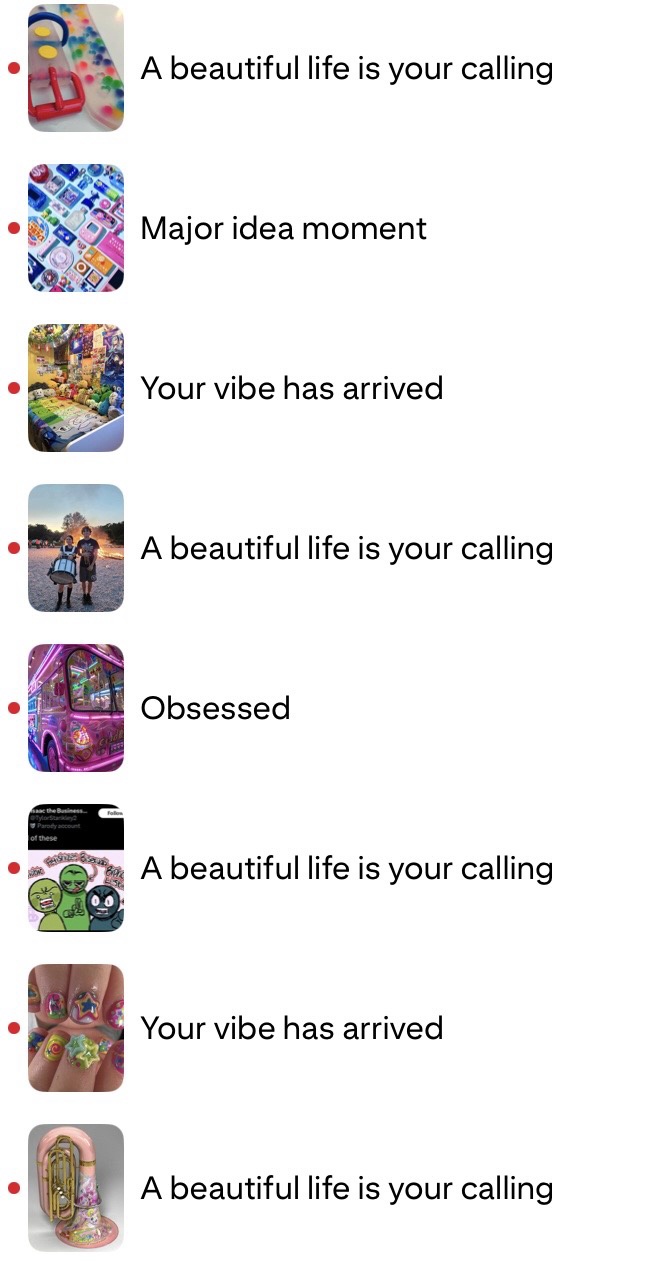
Task: Open the notification with the pink tuba thumbnail
Action: pyautogui.click(x=345, y=1188)
